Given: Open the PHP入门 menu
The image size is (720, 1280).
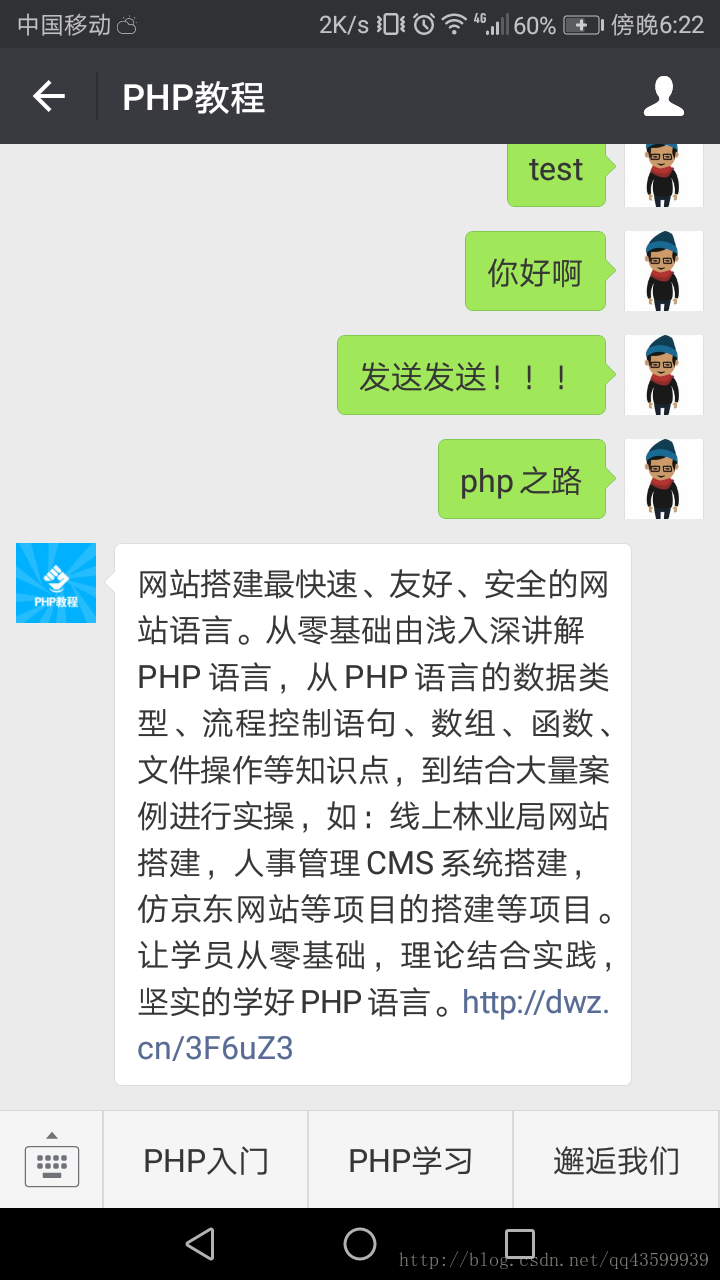Looking at the screenshot, I should pos(206,1161).
